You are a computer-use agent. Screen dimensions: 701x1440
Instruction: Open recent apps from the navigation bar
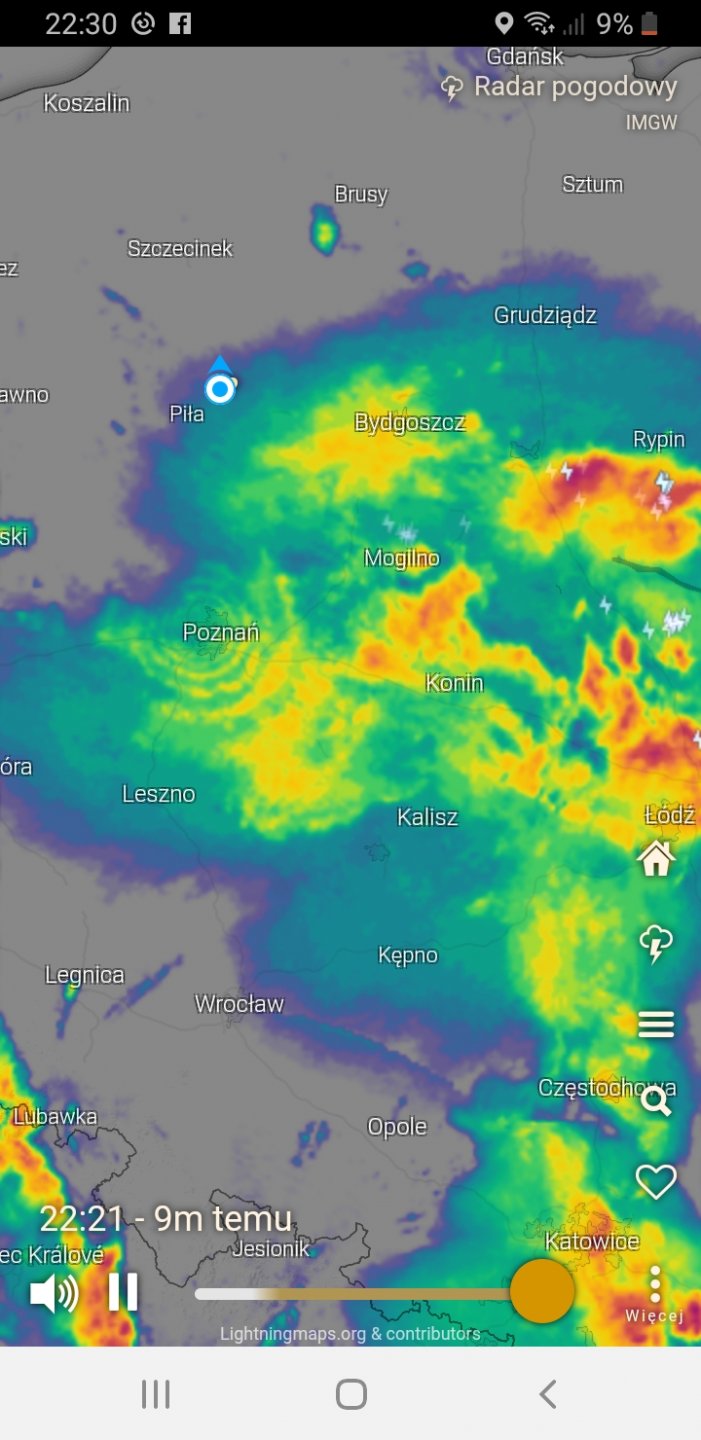point(156,1394)
